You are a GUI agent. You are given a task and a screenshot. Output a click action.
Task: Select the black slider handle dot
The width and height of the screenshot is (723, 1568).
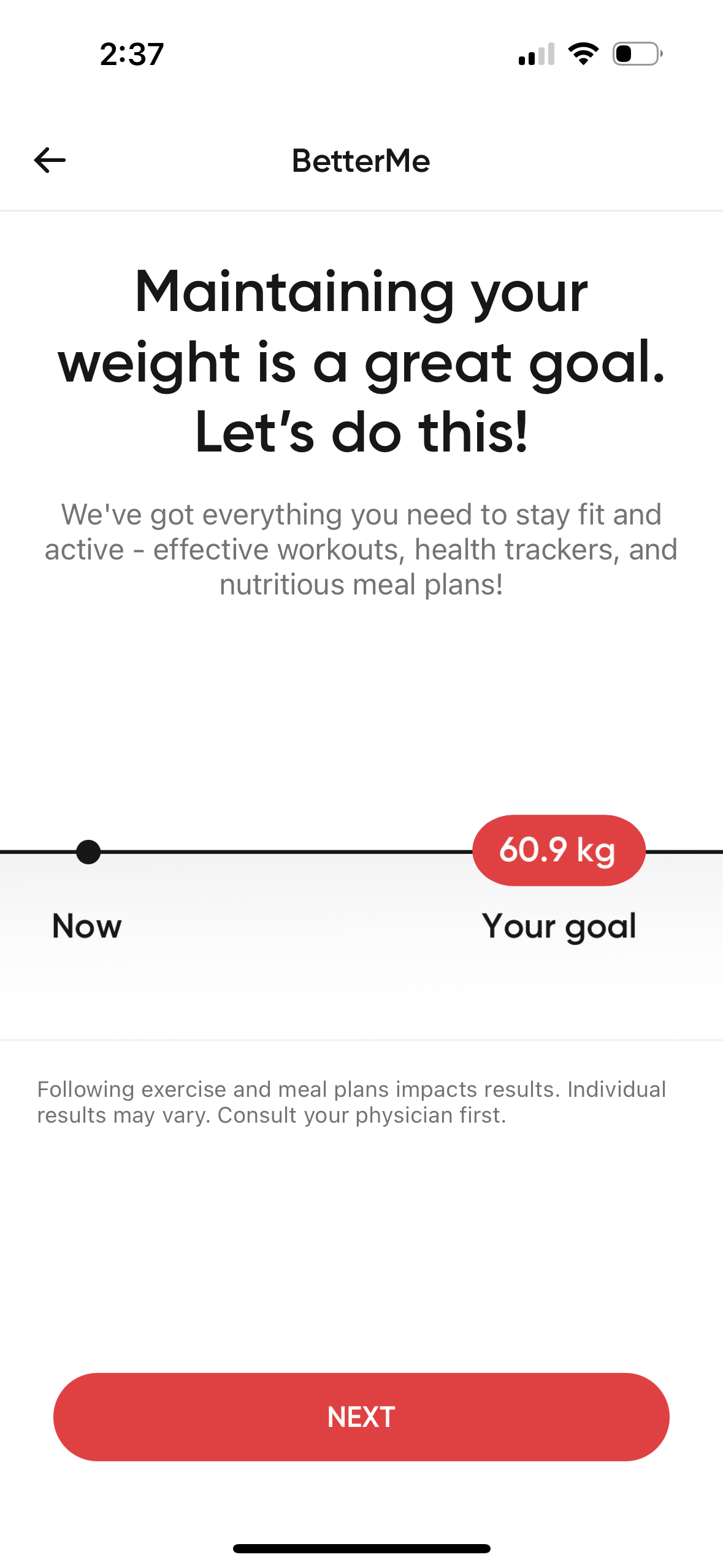(88, 851)
